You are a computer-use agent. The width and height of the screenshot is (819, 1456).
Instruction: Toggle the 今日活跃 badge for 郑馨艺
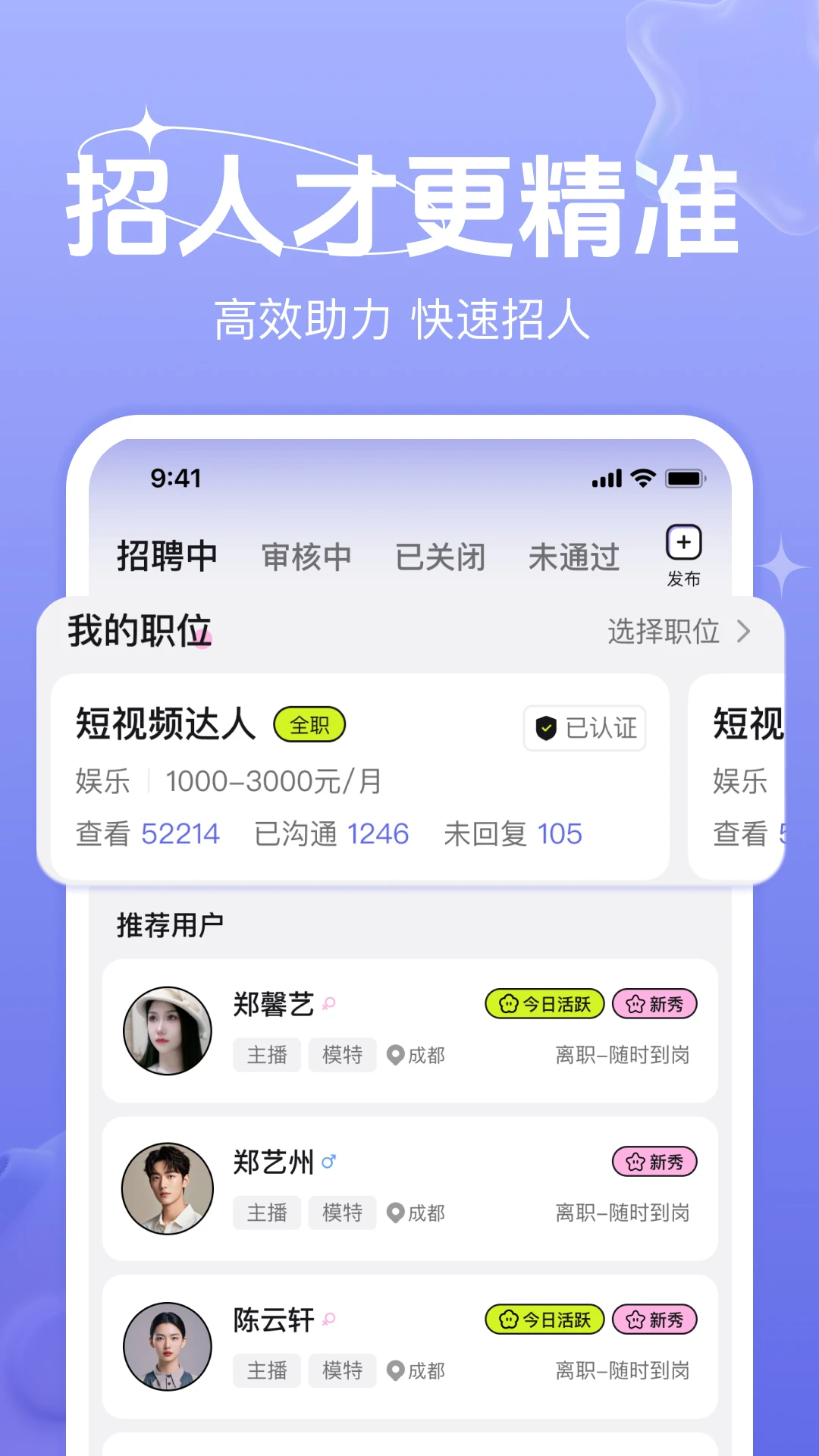click(544, 1004)
